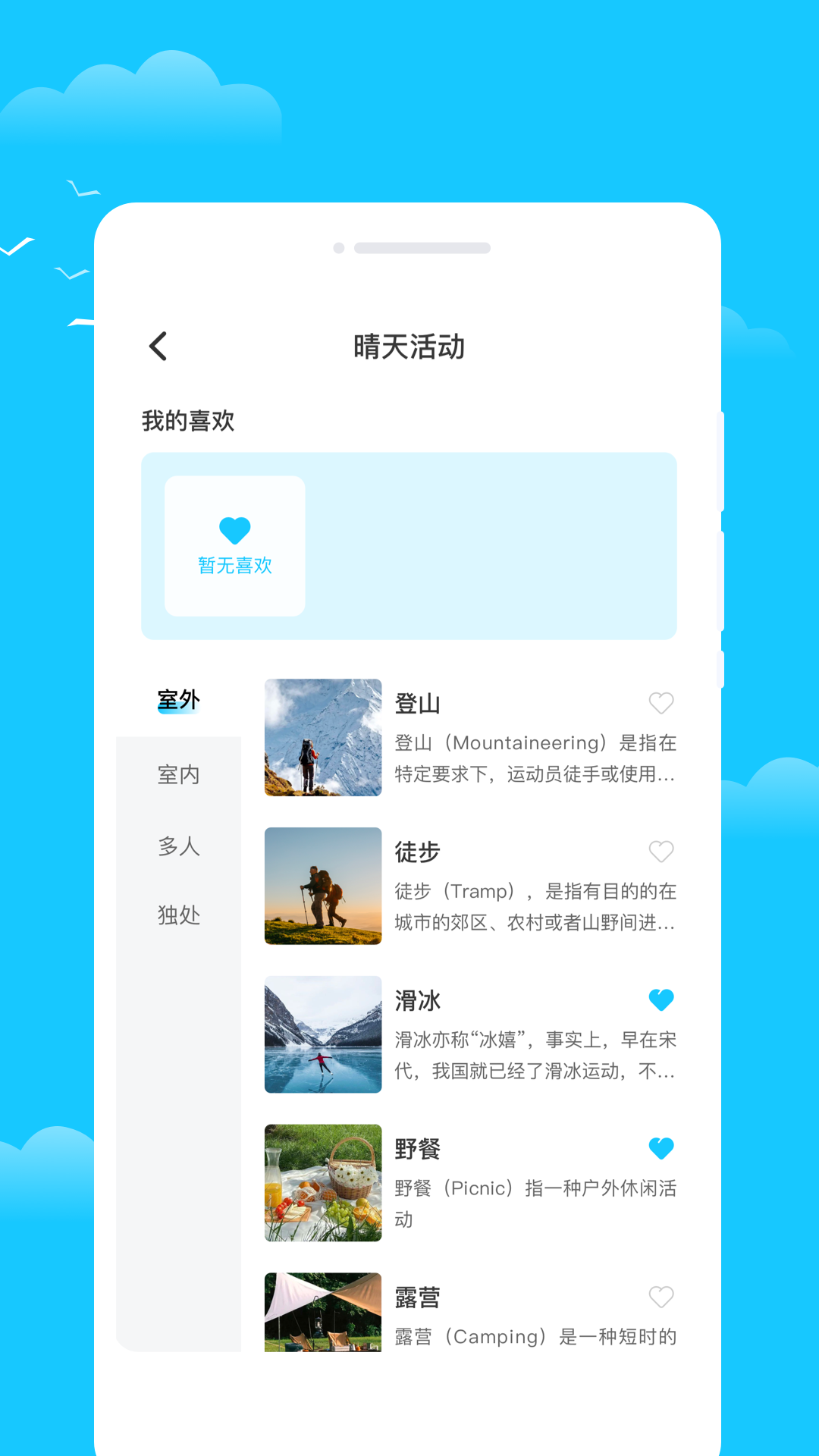Image resolution: width=819 pixels, height=1456 pixels.
Task: Tap the back arrow to exit 晴天活动
Action: coord(157,346)
